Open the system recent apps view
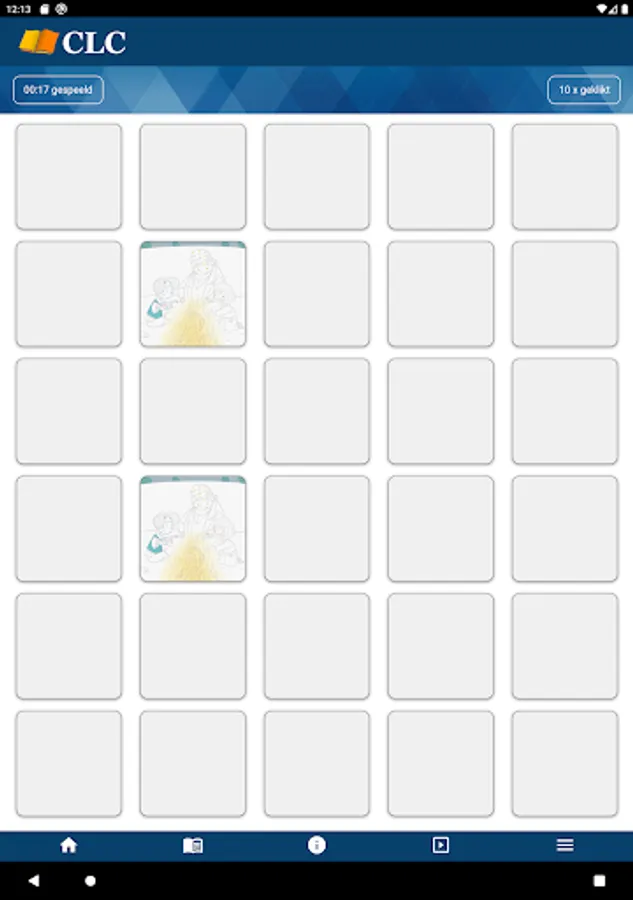The width and height of the screenshot is (633, 900). 599,880
